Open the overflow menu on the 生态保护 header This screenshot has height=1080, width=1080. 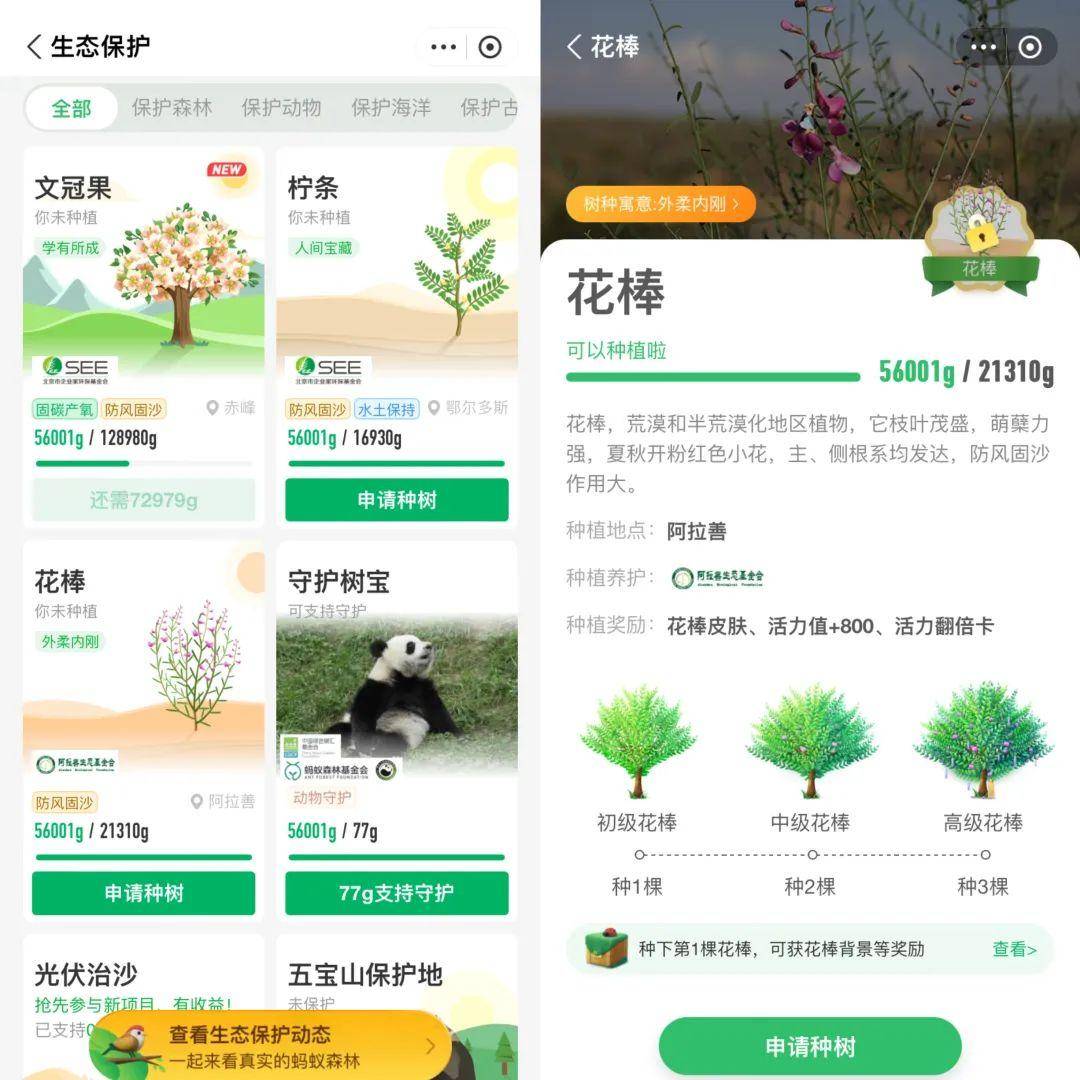(443, 47)
